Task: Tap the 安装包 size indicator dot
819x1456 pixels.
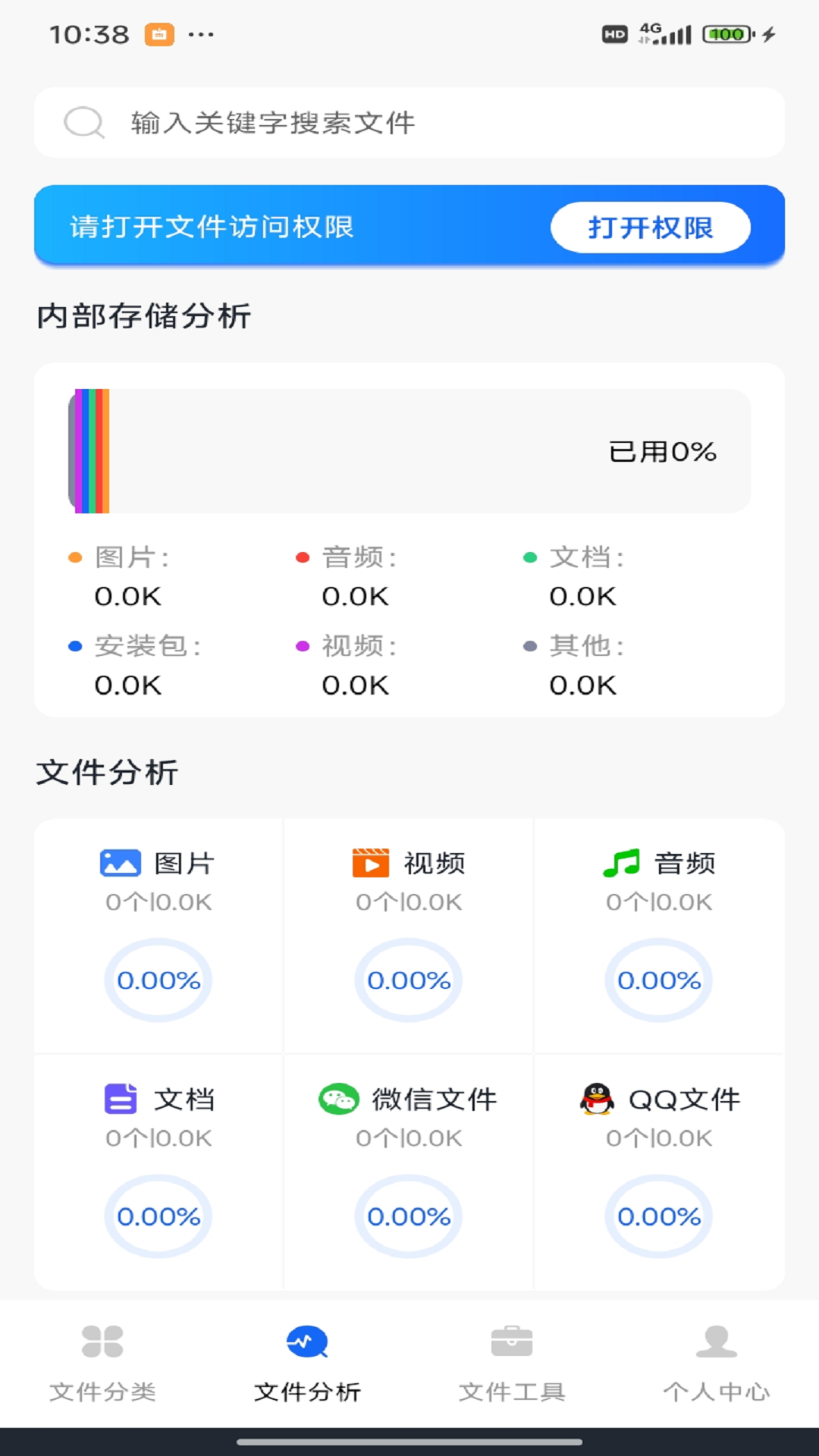Action: click(x=74, y=646)
